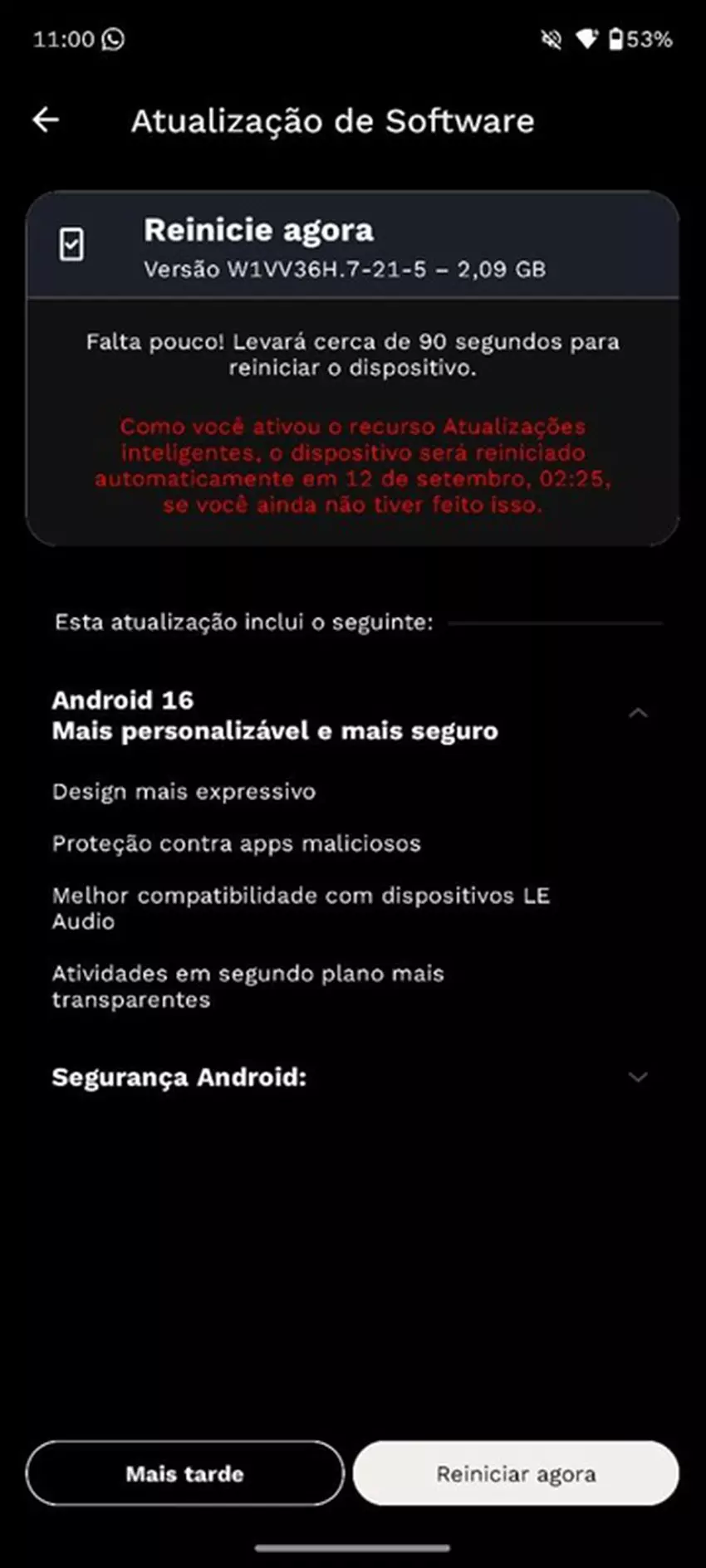
Task: Expand the Segurança Android section
Action: [x=637, y=1077]
